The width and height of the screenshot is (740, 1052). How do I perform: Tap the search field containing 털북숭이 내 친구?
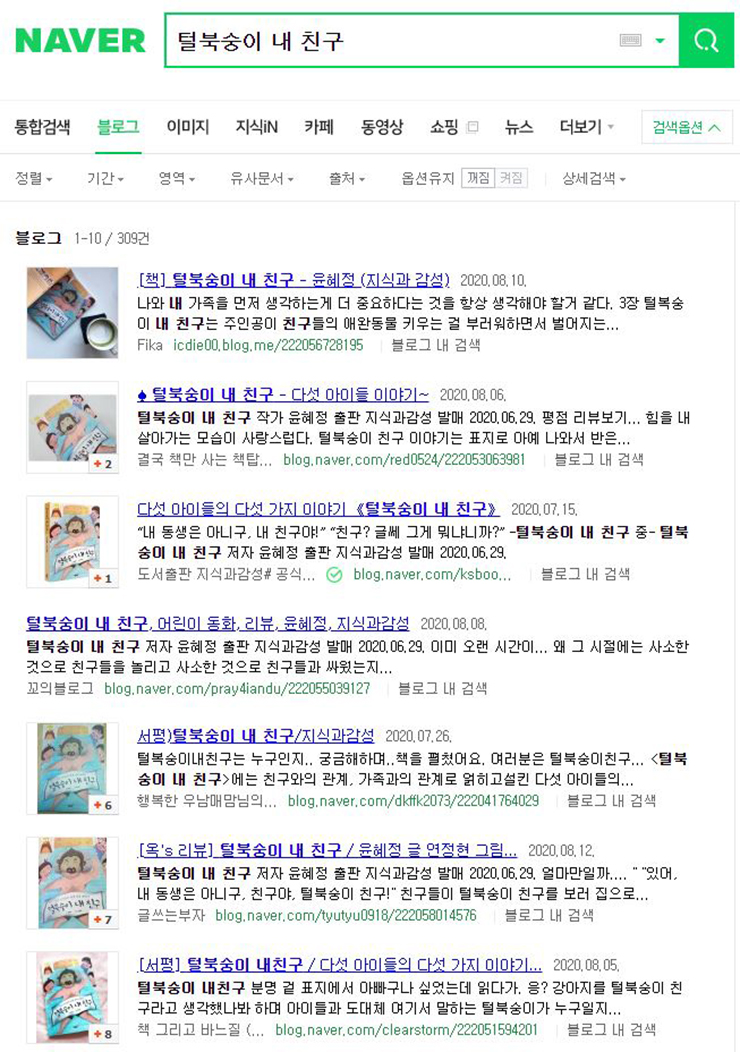tap(390, 41)
